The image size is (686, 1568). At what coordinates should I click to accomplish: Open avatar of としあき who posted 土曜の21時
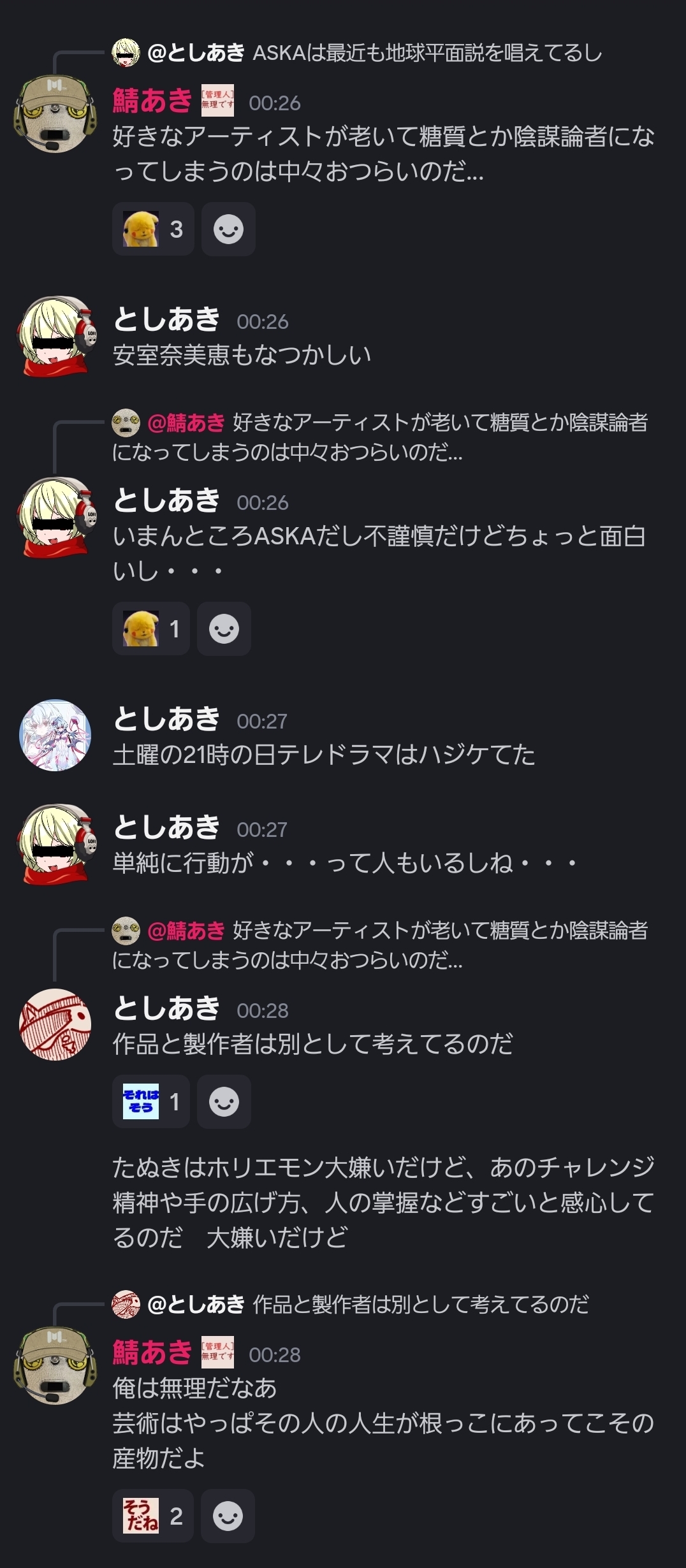tap(55, 736)
